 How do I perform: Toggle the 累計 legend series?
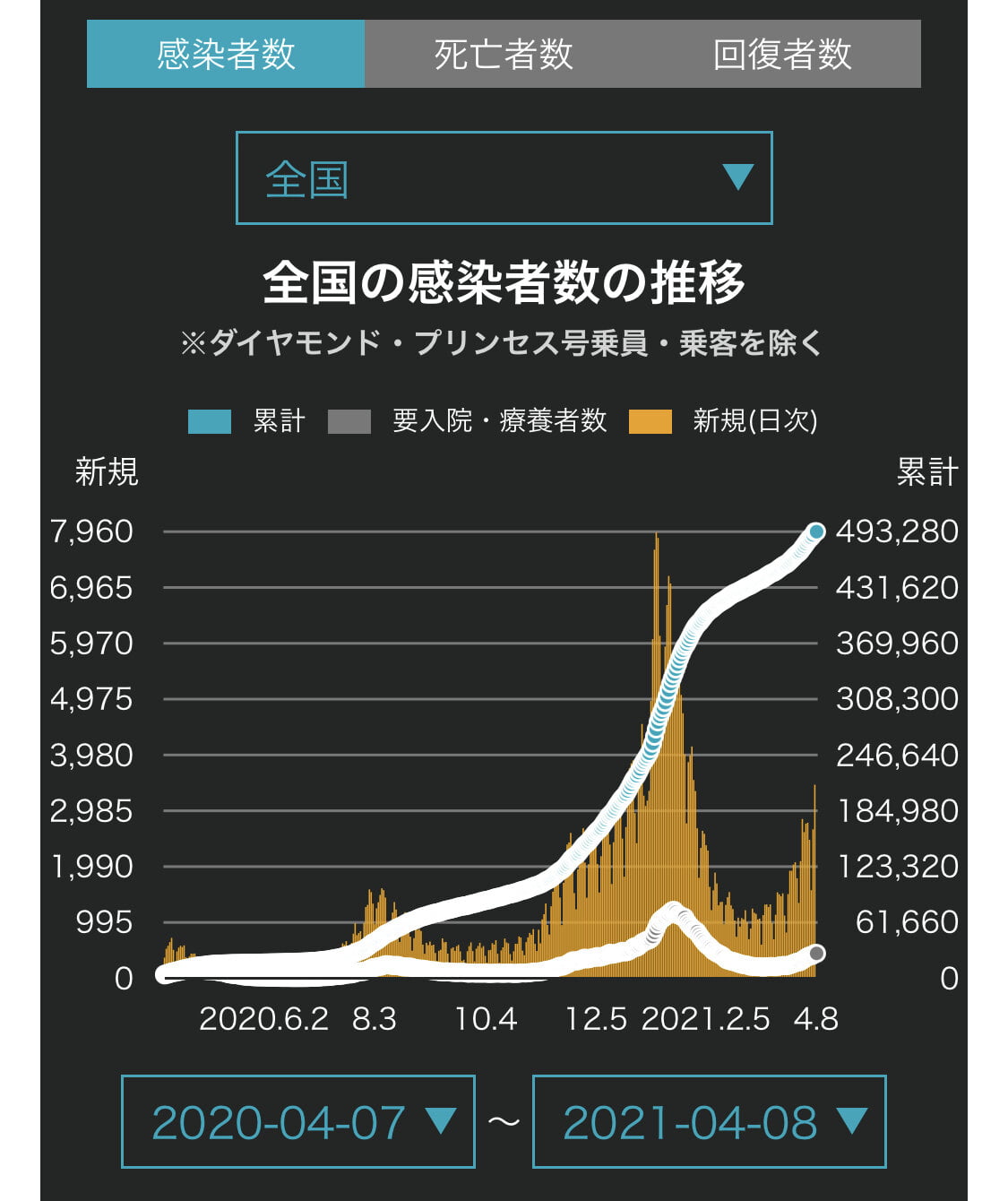point(247,420)
